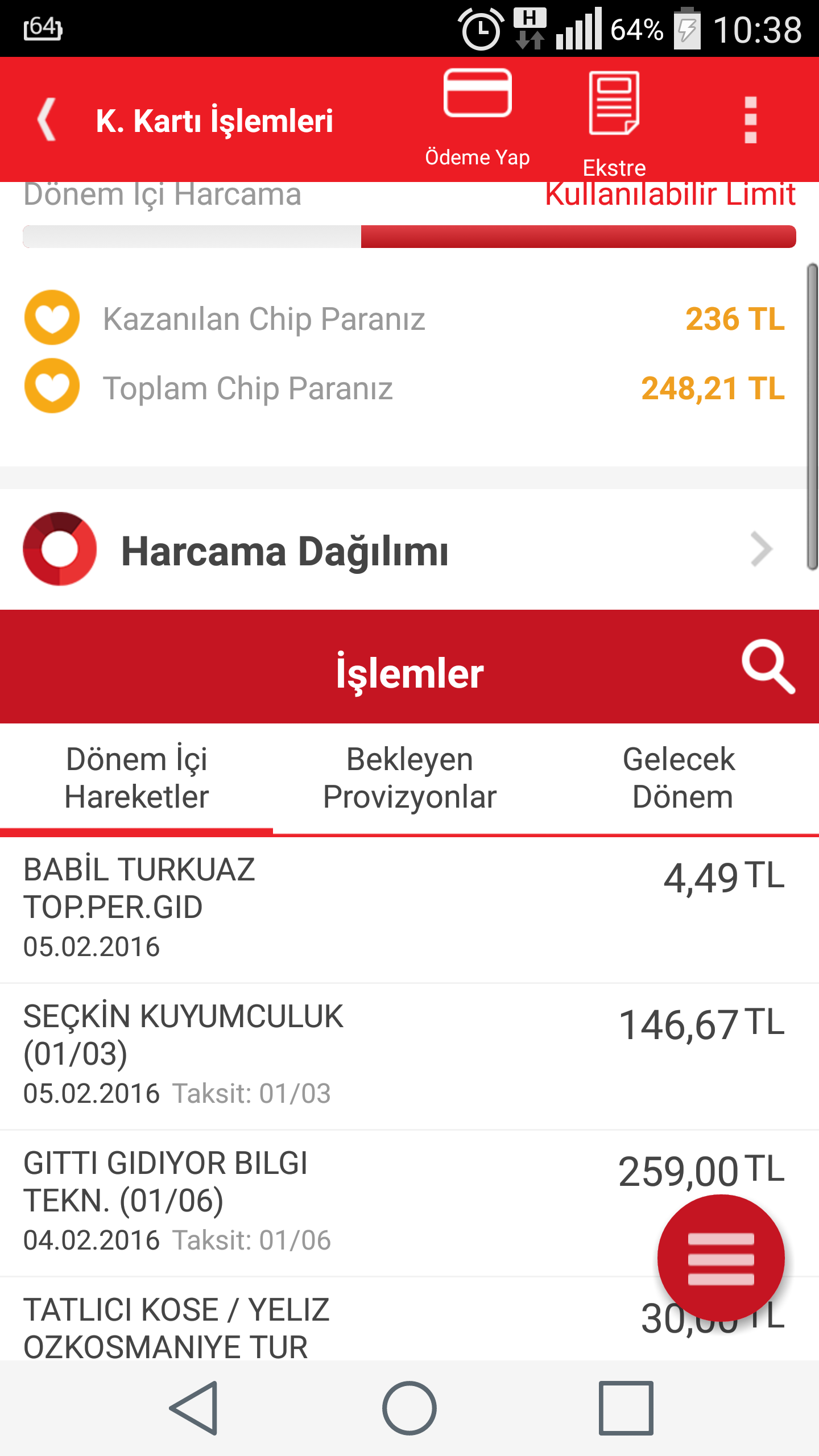This screenshot has width=819, height=1456.
Task: Tap the system home button
Action: (409, 1408)
